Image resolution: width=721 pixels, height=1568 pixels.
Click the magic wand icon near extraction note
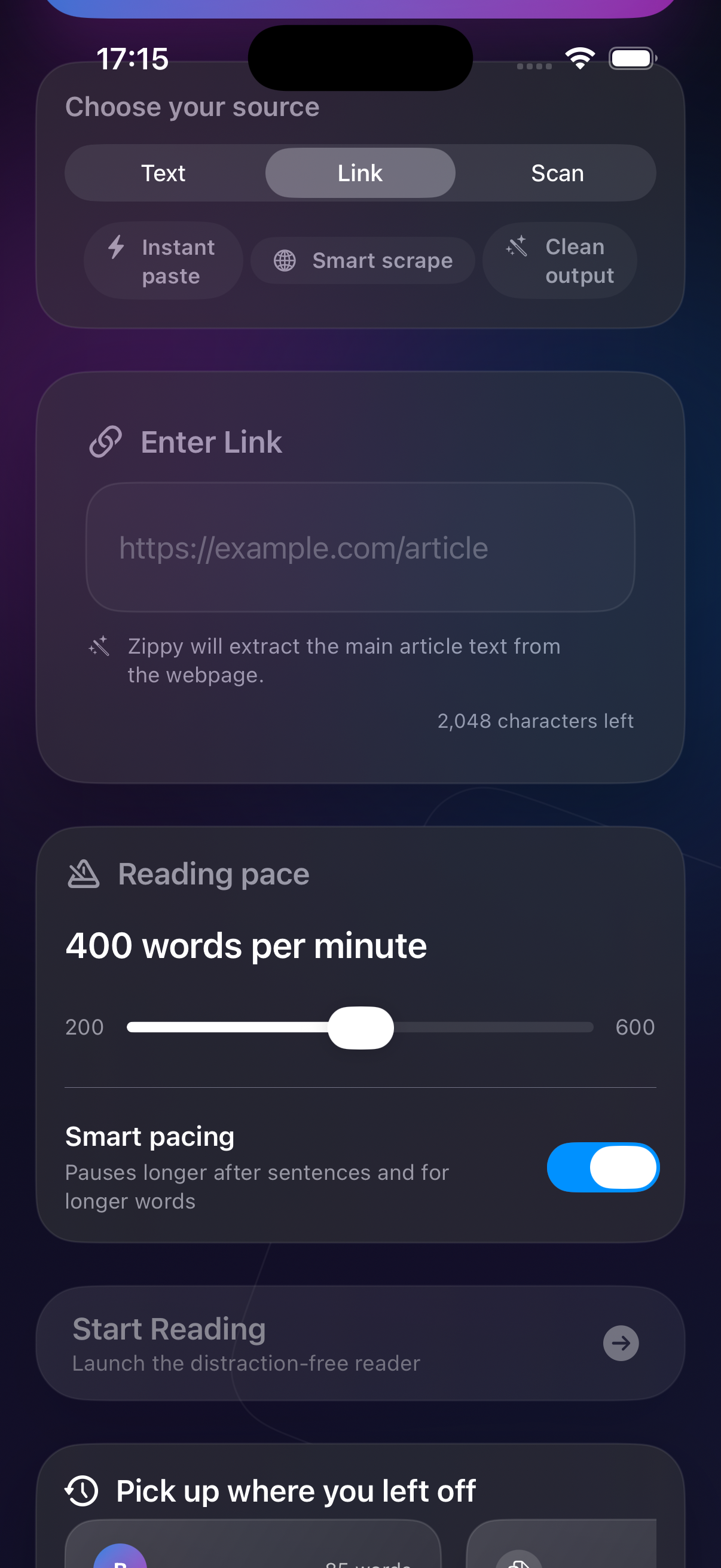100,646
